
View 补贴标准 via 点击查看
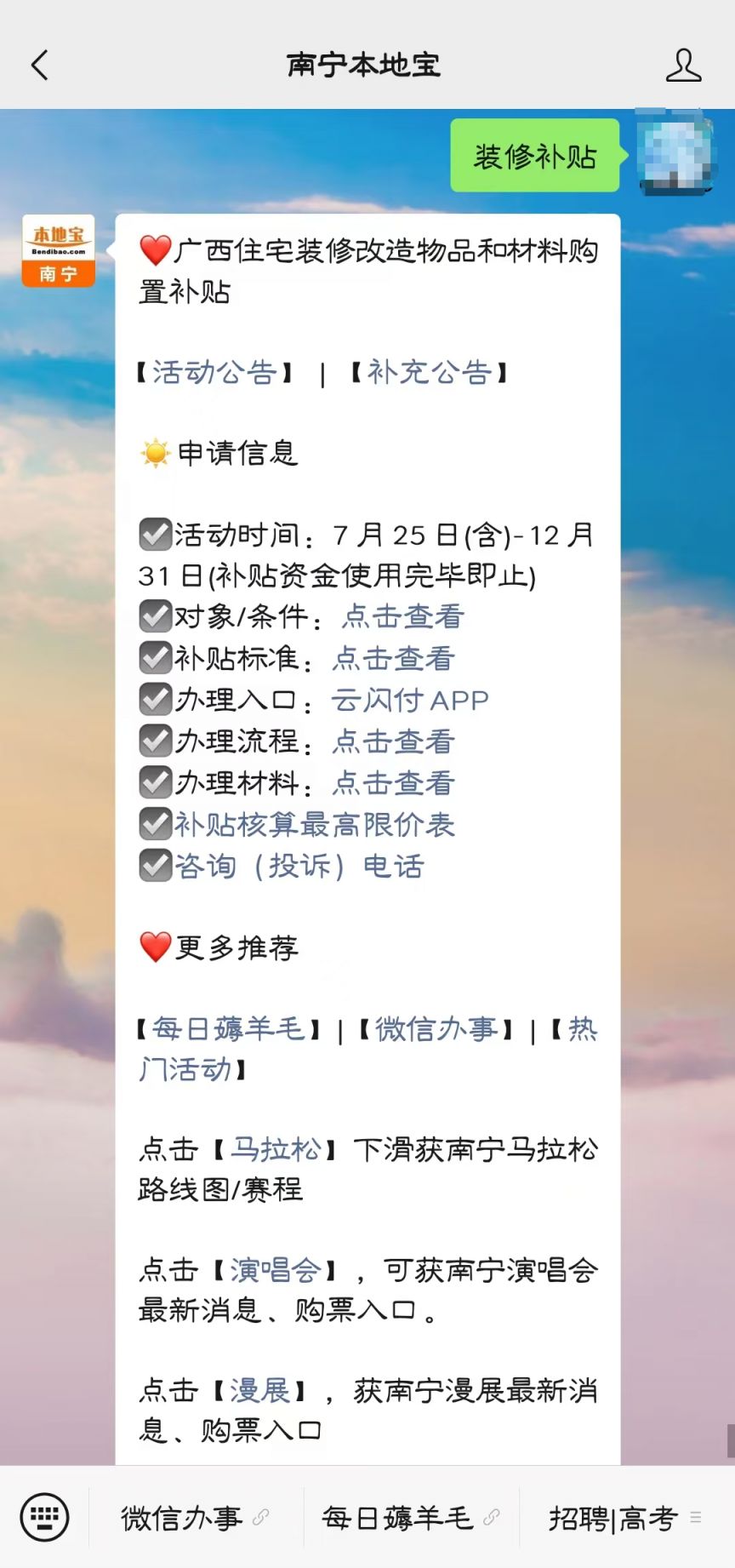[394, 658]
